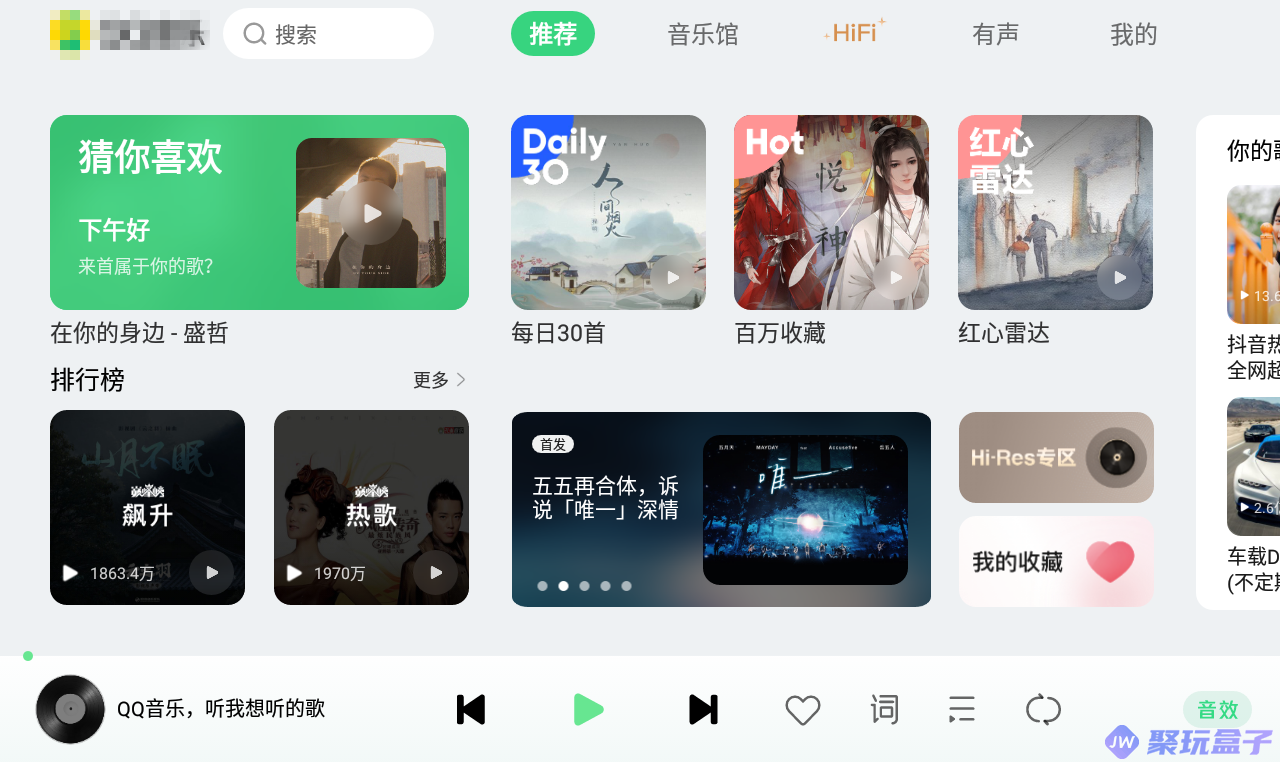Switch to the 有声 tab
This screenshot has width=1280, height=762.
(995, 34)
